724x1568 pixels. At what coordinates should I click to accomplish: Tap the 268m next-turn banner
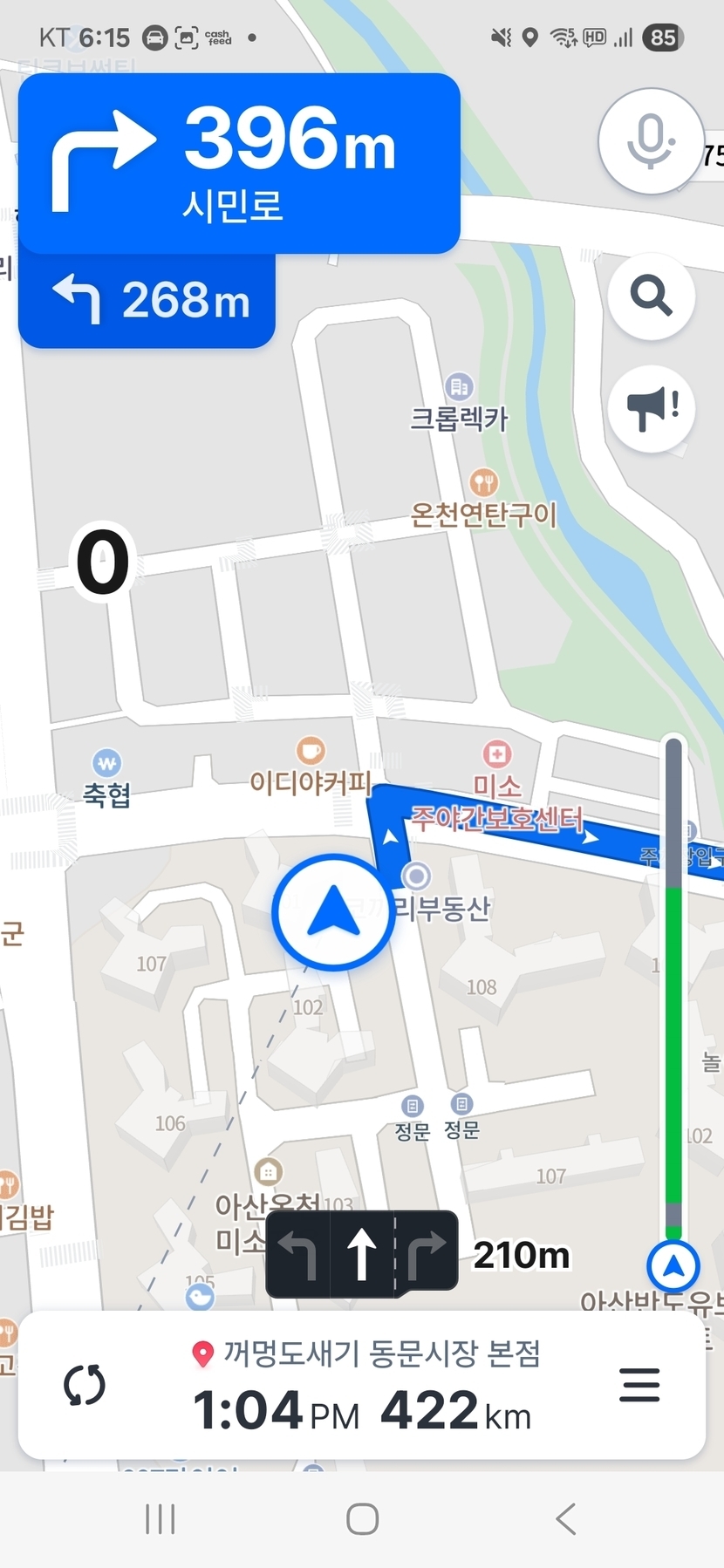pos(147,301)
